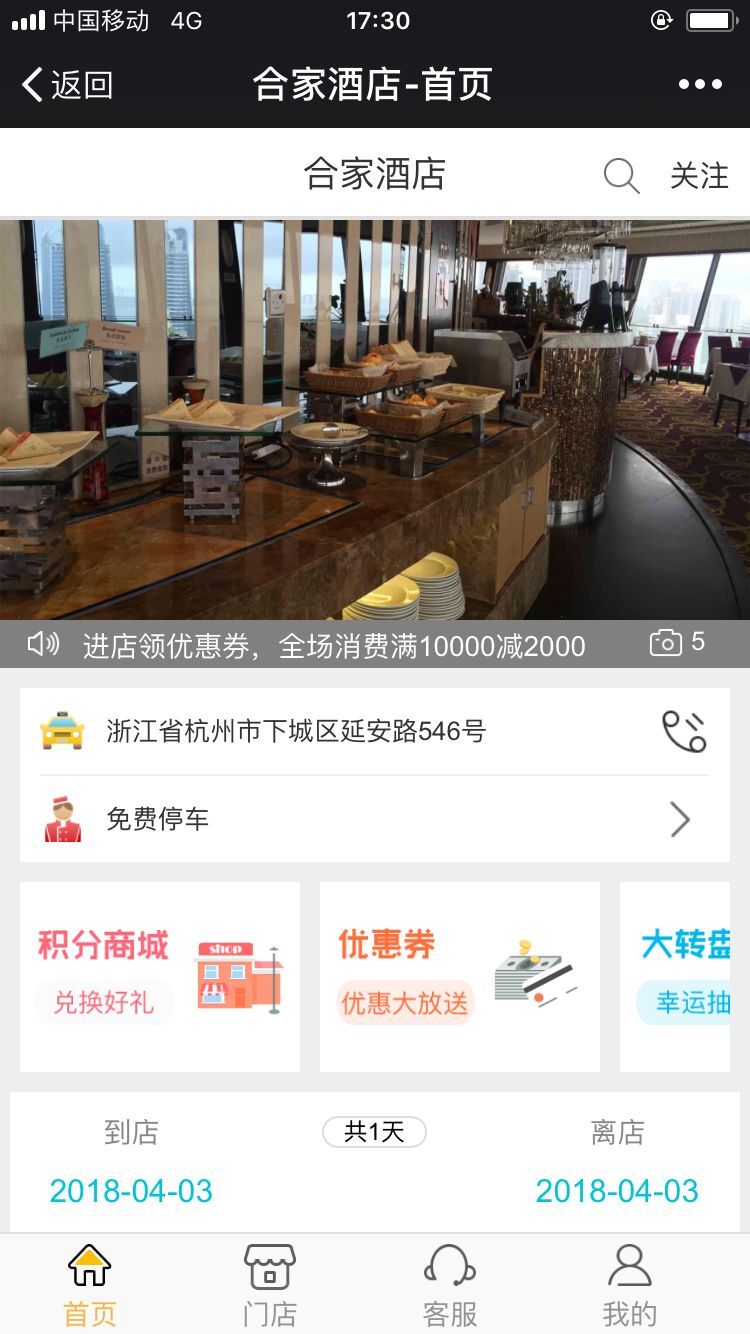
Task: Switch to the 我的 tab
Action: point(630,1285)
